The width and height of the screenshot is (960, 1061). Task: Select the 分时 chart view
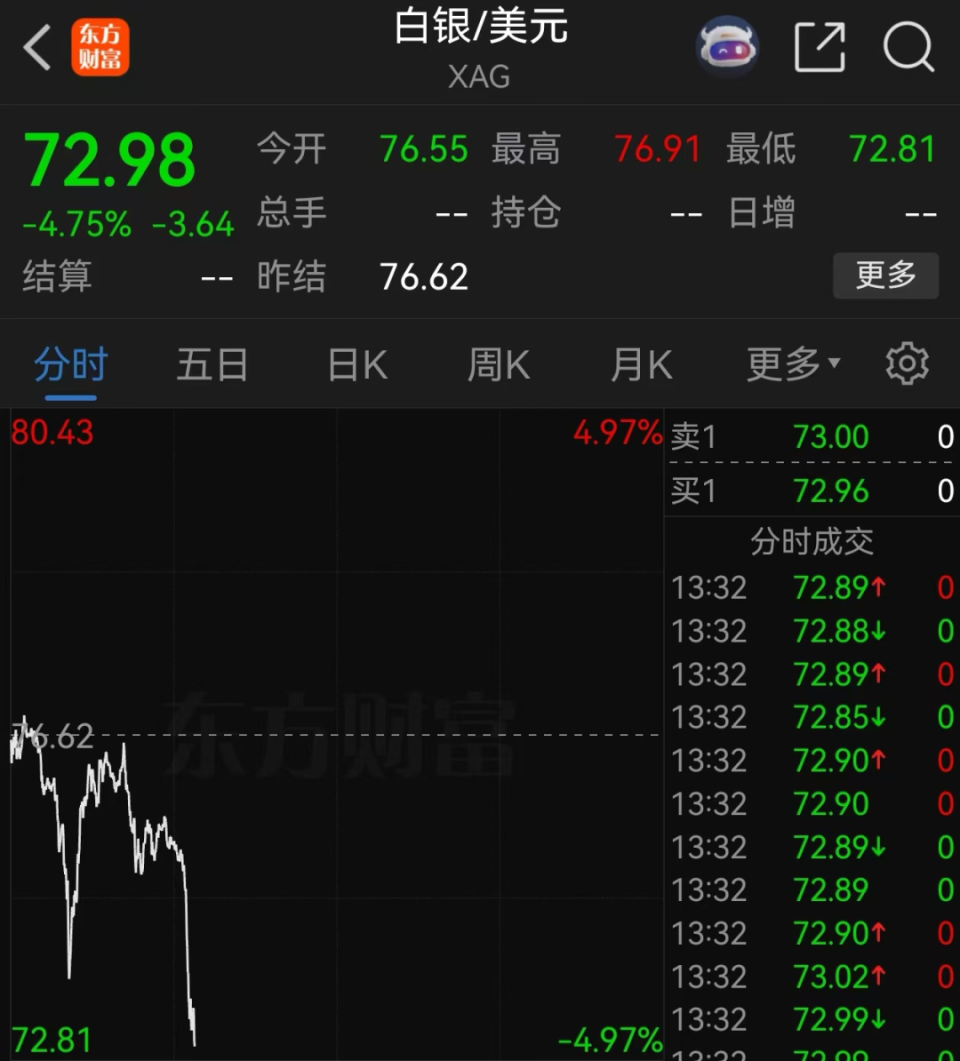coord(68,364)
